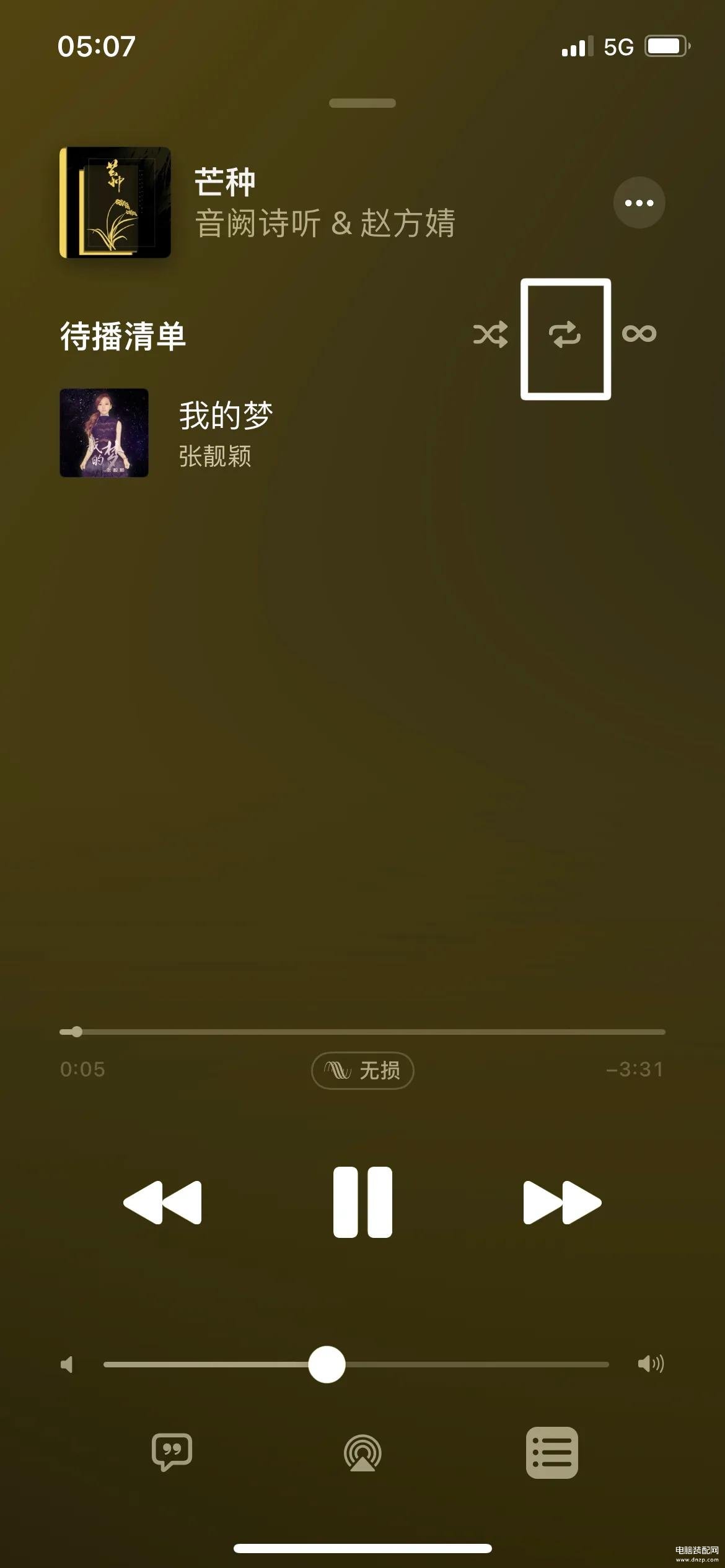Screen dimensions: 725x1568
Task: Hide the play queue list
Action: [x=551, y=1453]
